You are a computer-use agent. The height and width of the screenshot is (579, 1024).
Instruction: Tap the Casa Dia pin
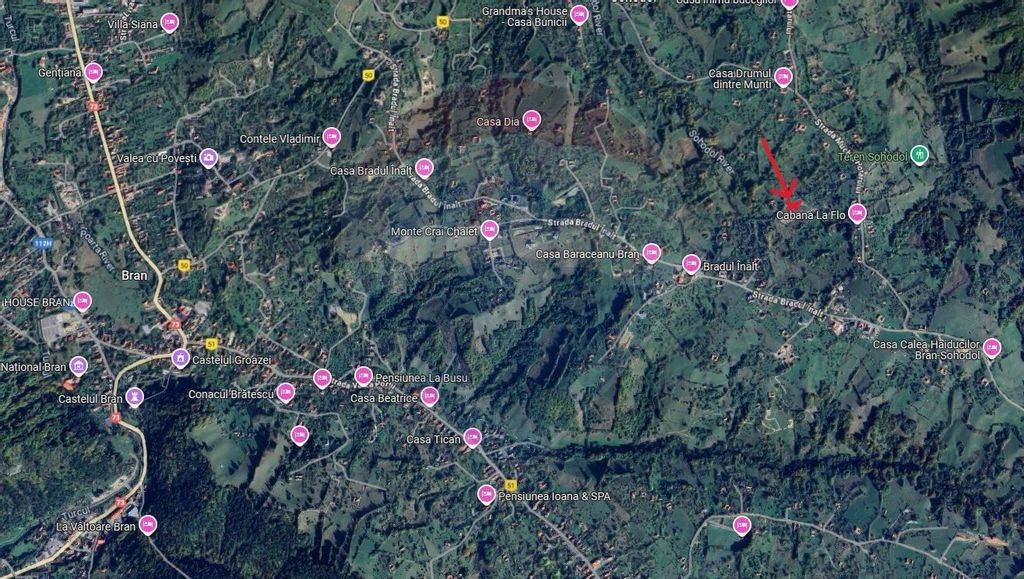[531, 120]
